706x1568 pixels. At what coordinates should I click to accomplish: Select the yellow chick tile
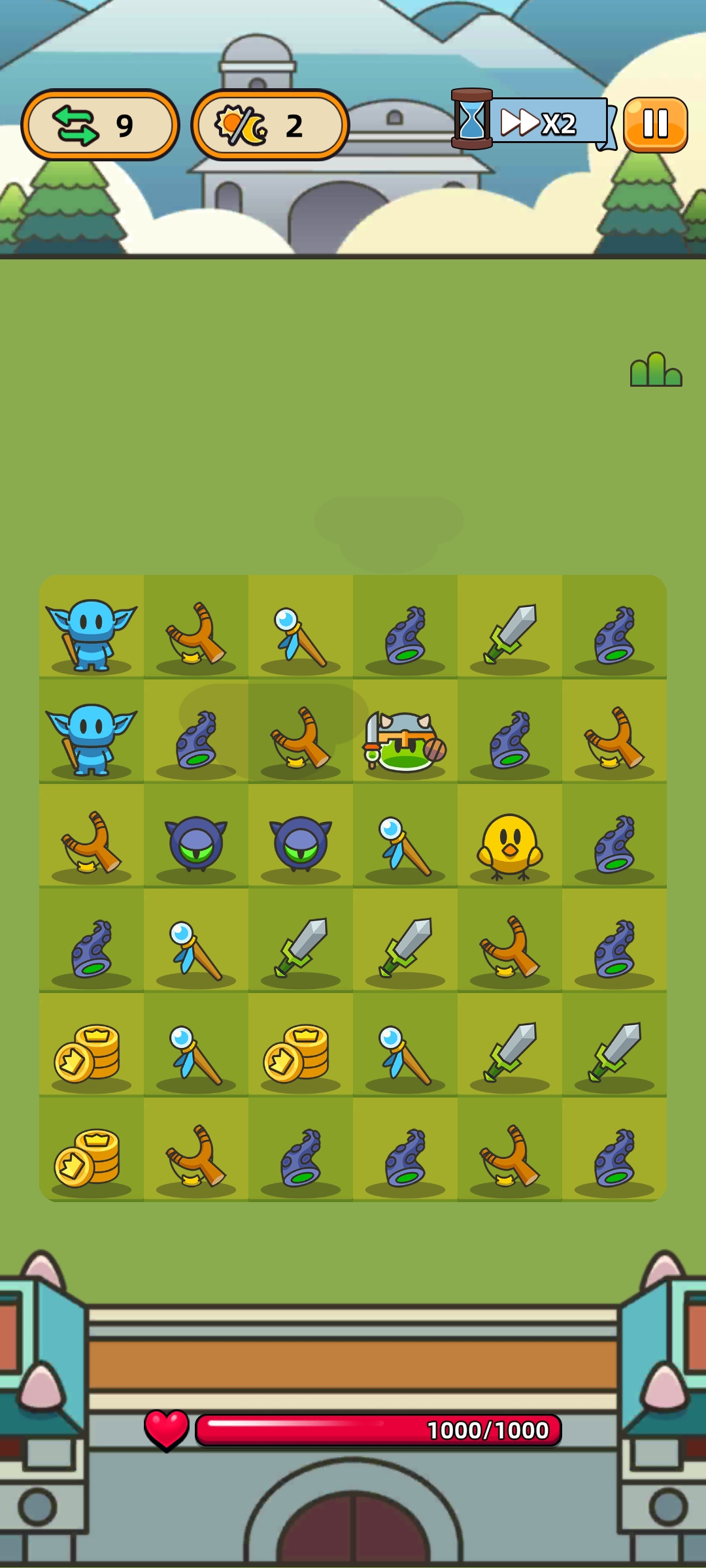[510, 845]
